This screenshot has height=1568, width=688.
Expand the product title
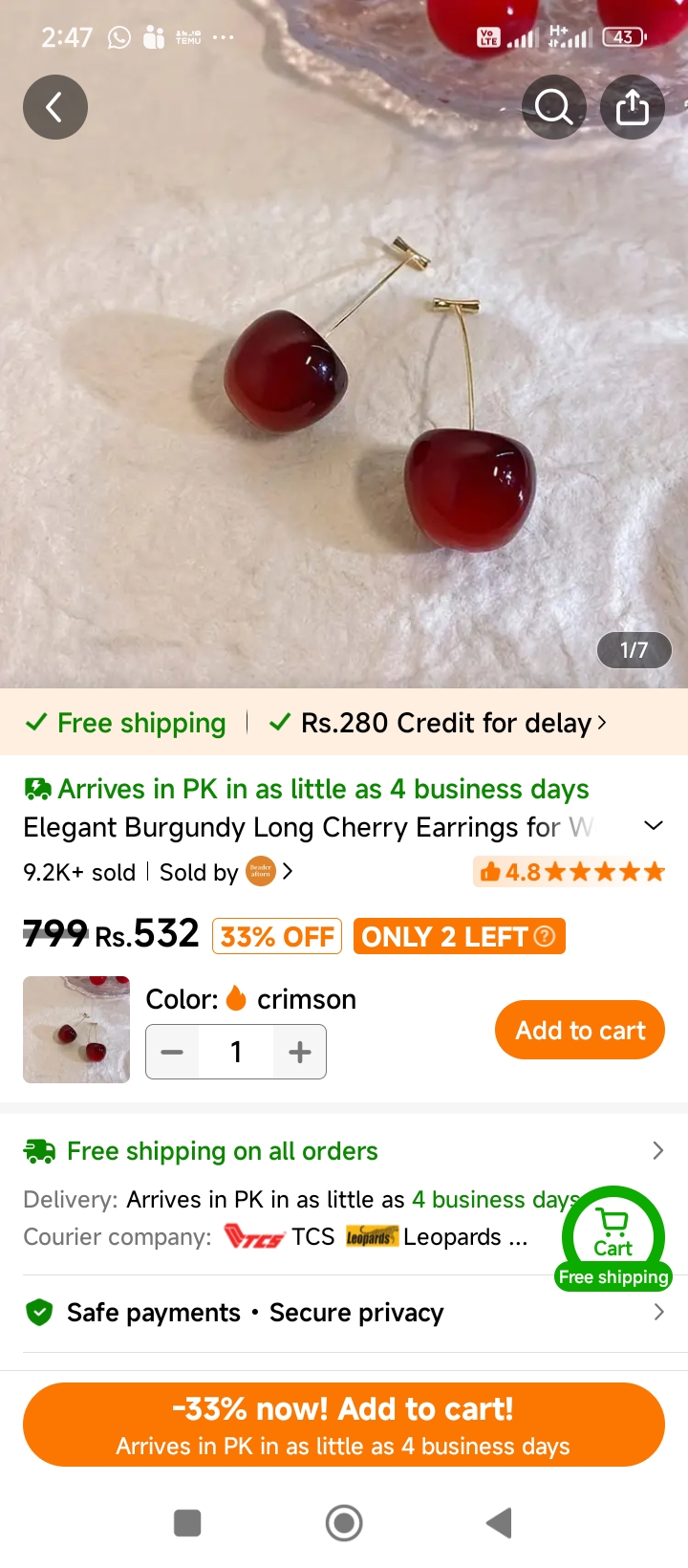(654, 826)
